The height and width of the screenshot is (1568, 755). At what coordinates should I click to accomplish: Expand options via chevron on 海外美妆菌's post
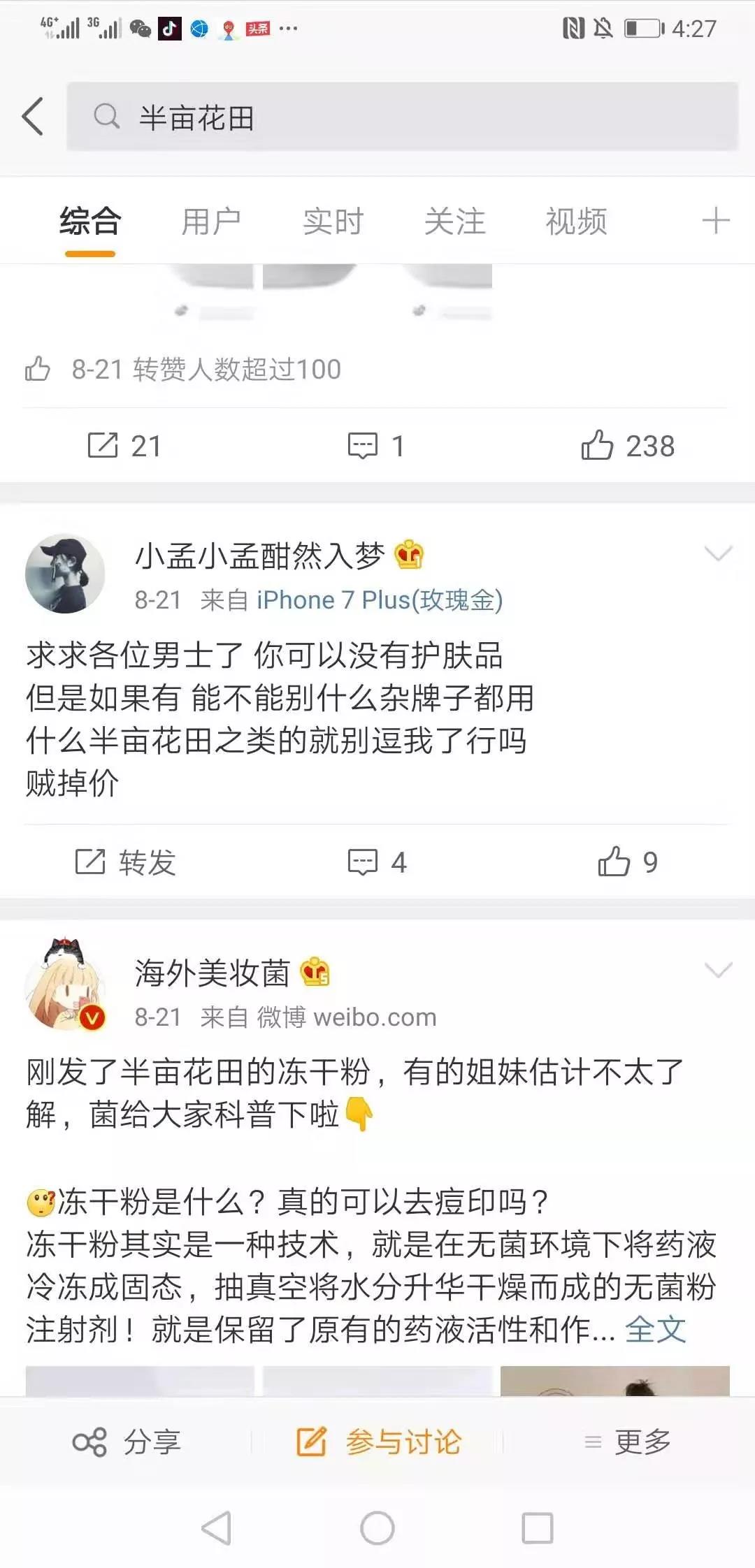pyautogui.click(x=717, y=969)
